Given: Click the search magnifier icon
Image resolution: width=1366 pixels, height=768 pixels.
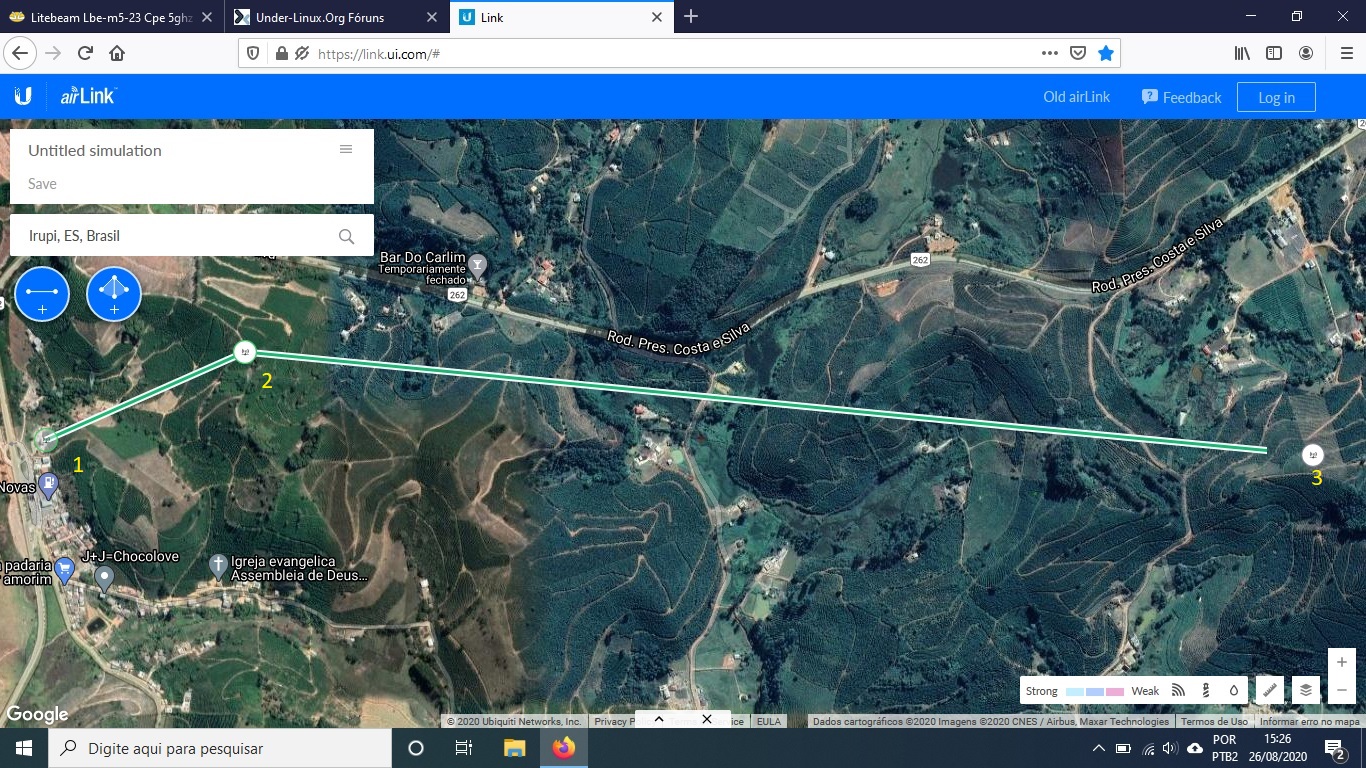Looking at the screenshot, I should [x=346, y=237].
